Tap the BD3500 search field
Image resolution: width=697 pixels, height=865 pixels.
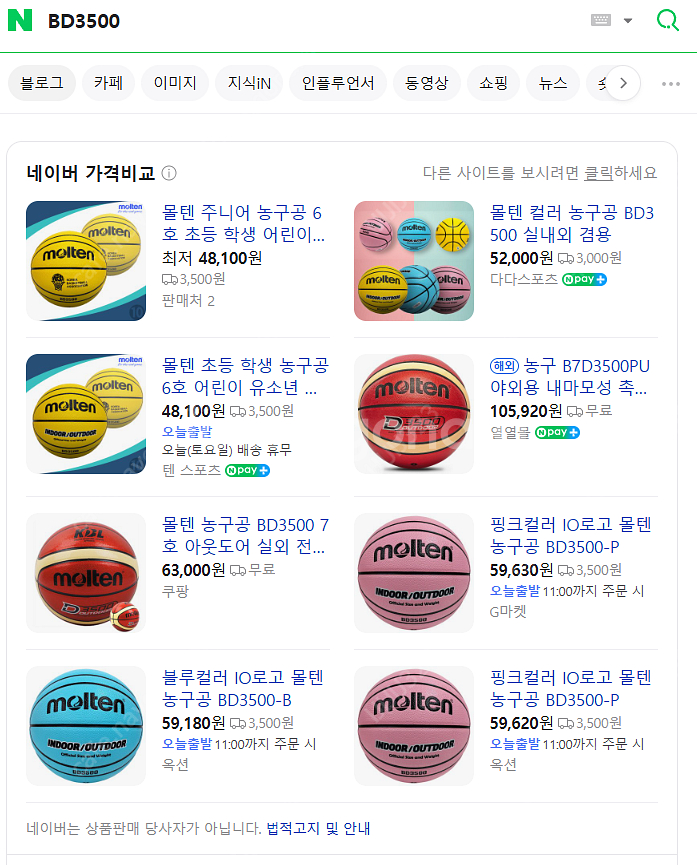point(300,21)
